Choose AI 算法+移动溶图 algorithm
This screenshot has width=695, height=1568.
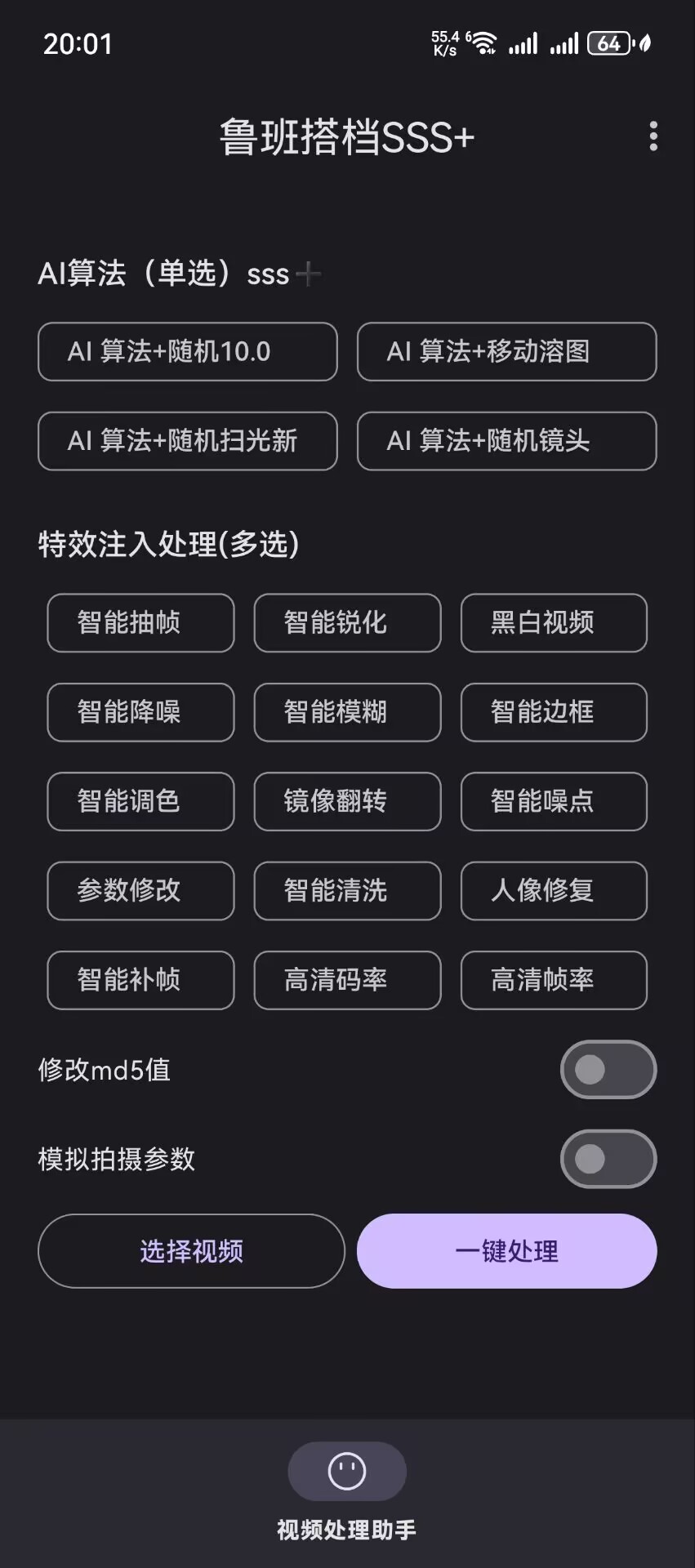click(506, 352)
